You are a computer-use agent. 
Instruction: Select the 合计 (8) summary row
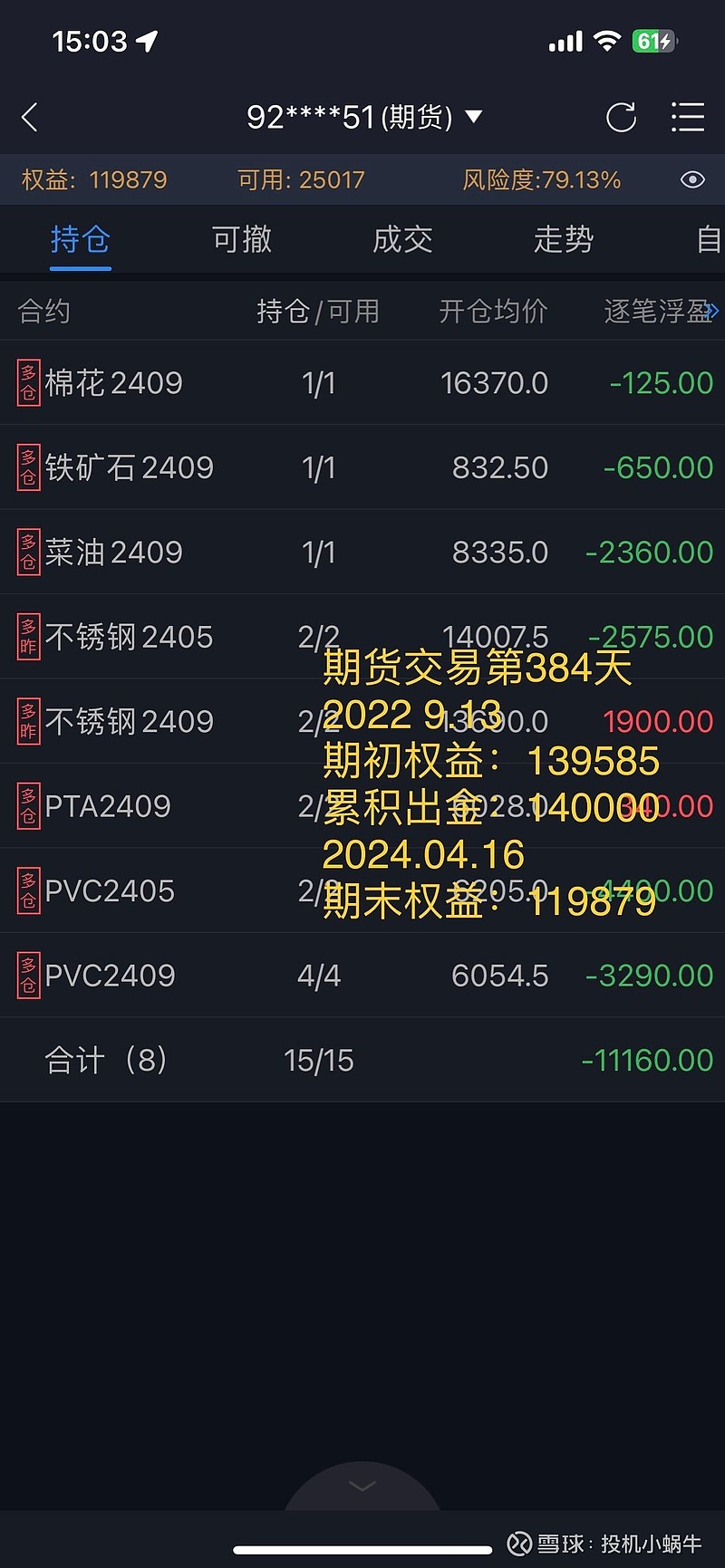tap(104, 1059)
